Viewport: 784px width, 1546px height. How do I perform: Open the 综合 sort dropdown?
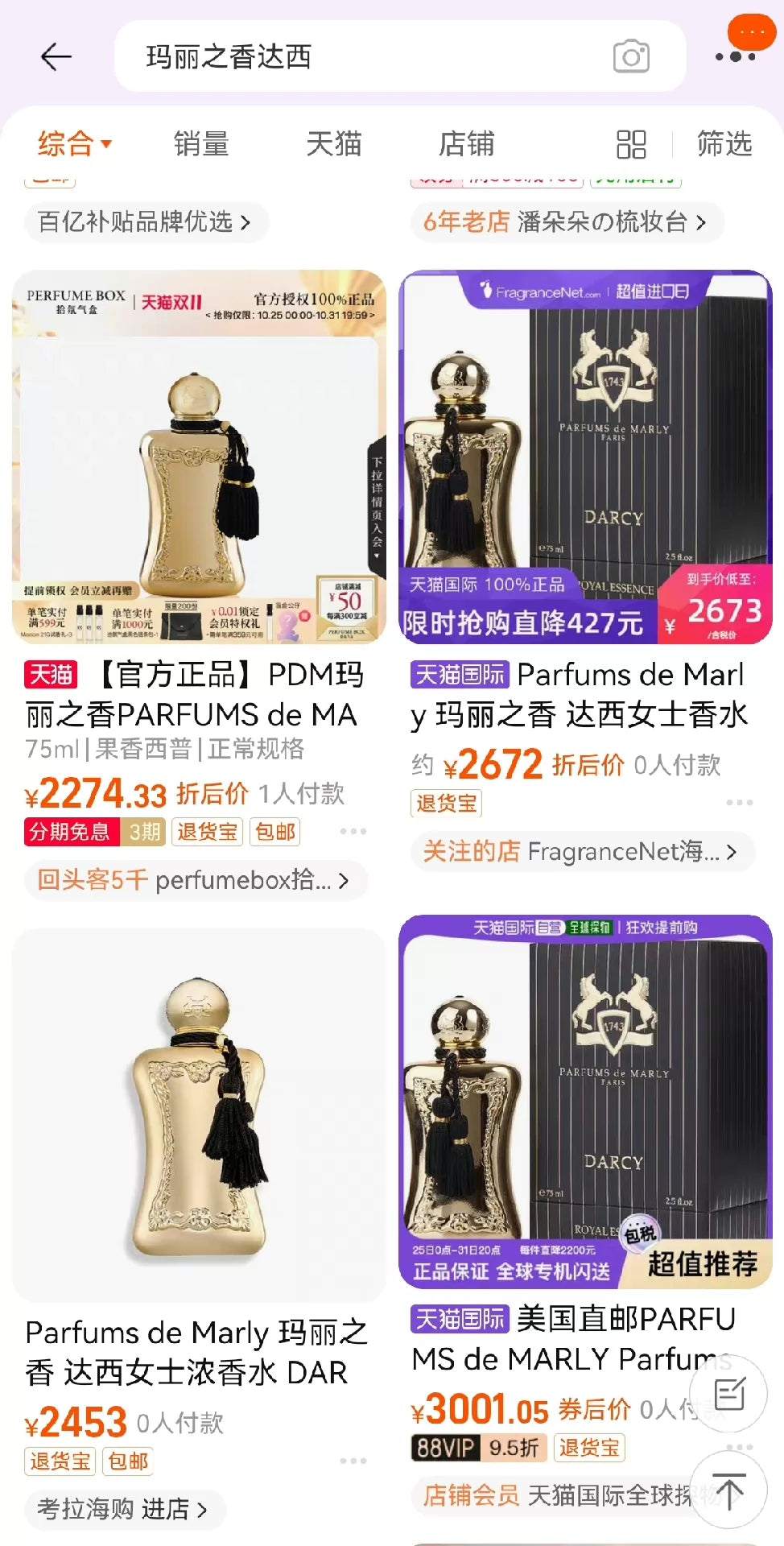tap(75, 144)
